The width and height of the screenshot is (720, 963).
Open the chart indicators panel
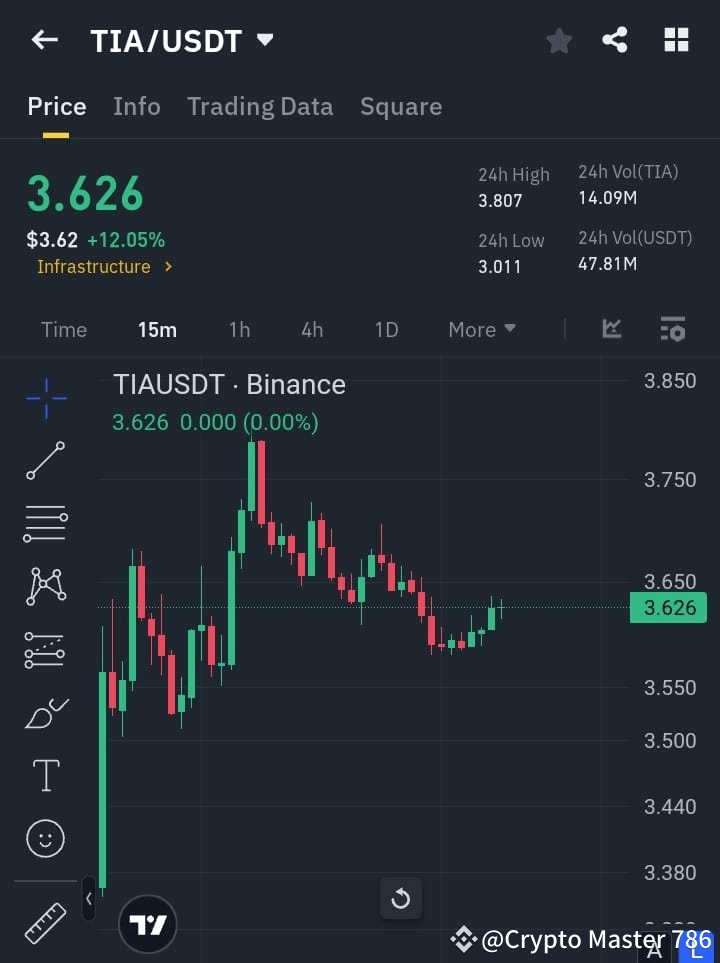(x=610, y=329)
